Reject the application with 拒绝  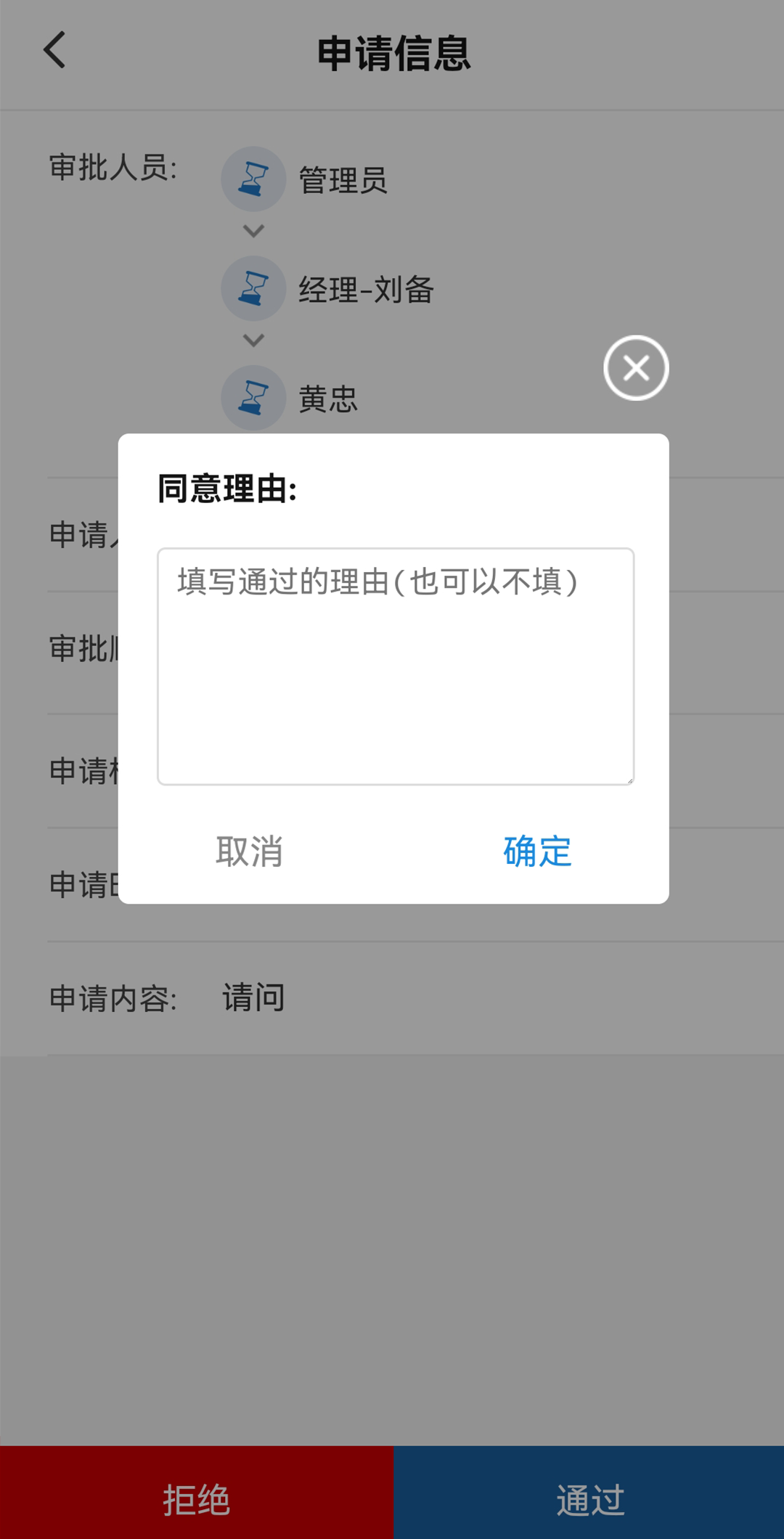click(196, 1499)
